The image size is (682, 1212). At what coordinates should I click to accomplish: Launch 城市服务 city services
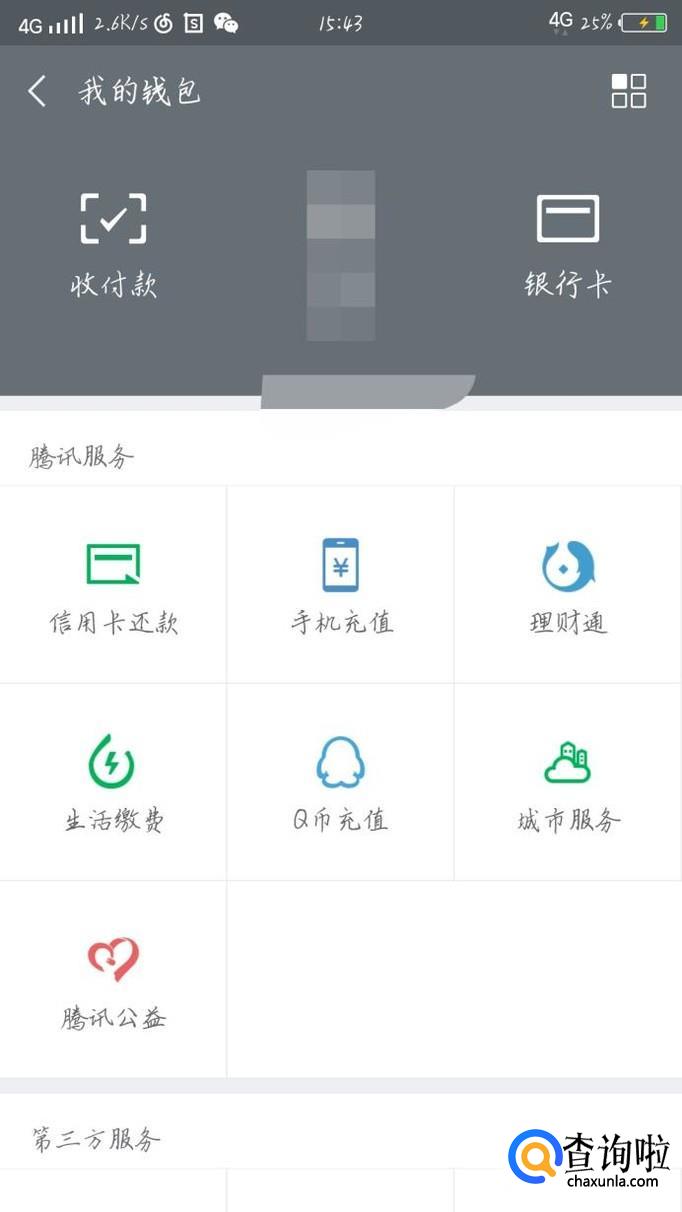pos(568,783)
